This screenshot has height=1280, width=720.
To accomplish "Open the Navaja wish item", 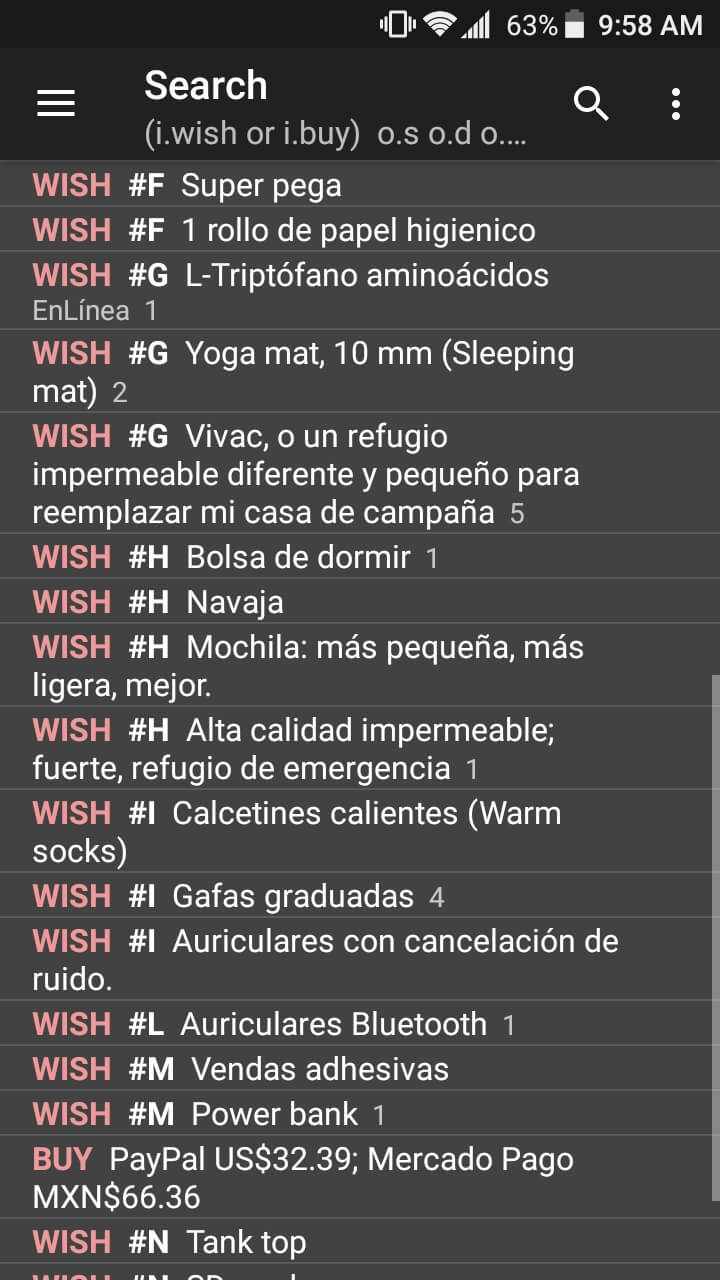I will coord(360,602).
